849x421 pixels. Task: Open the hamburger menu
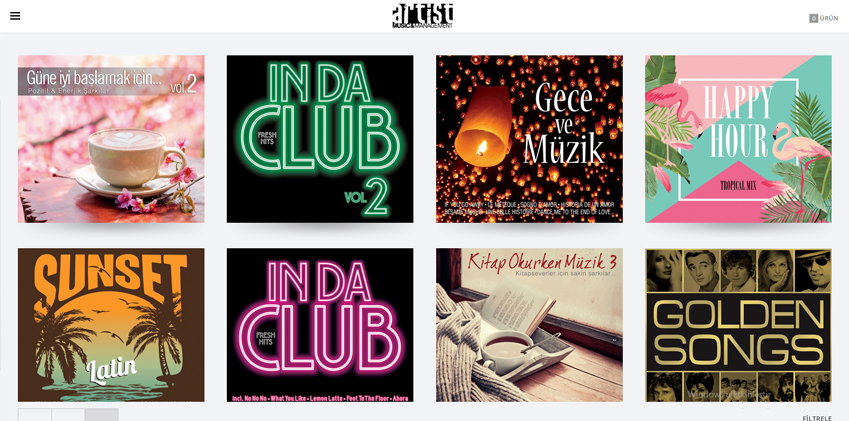point(15,16)
